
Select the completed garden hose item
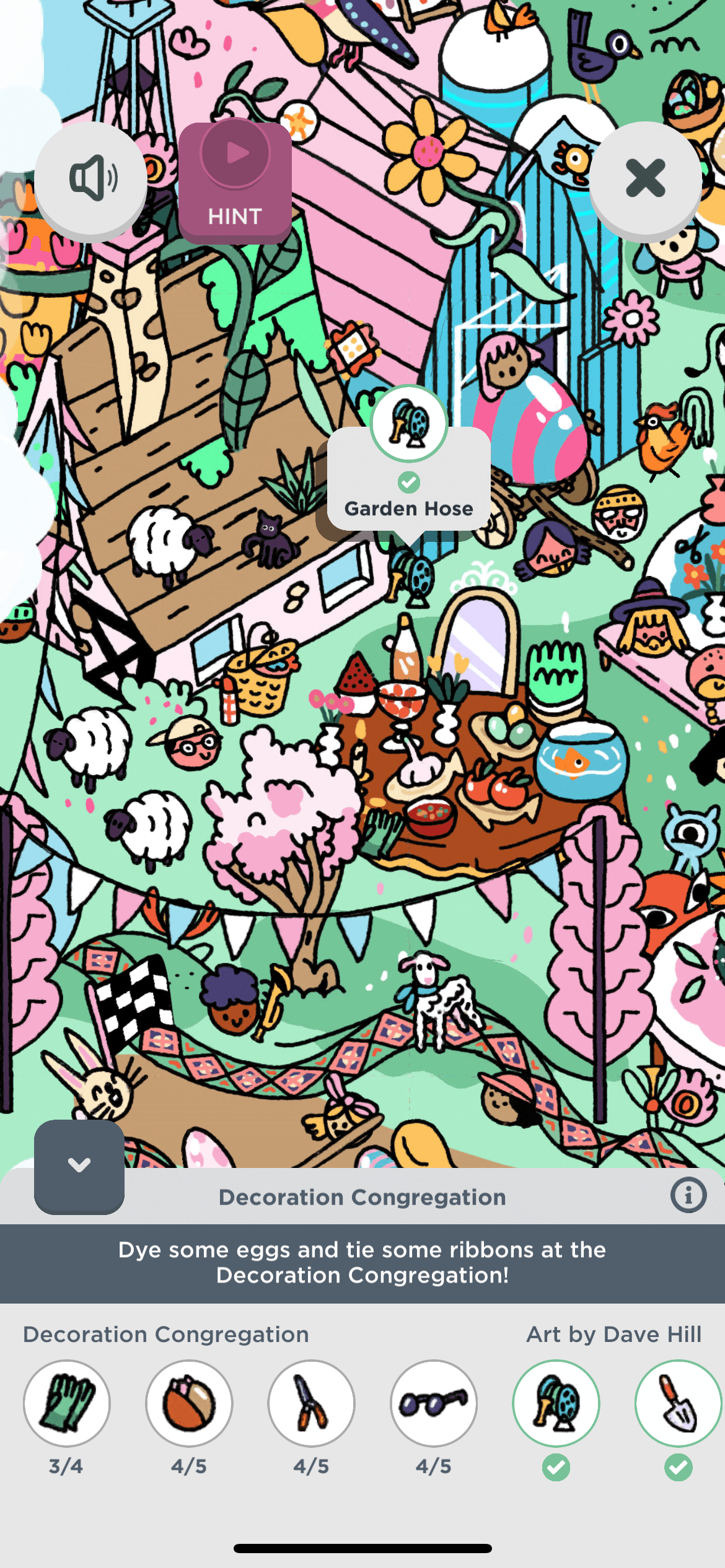[556, 1403]
